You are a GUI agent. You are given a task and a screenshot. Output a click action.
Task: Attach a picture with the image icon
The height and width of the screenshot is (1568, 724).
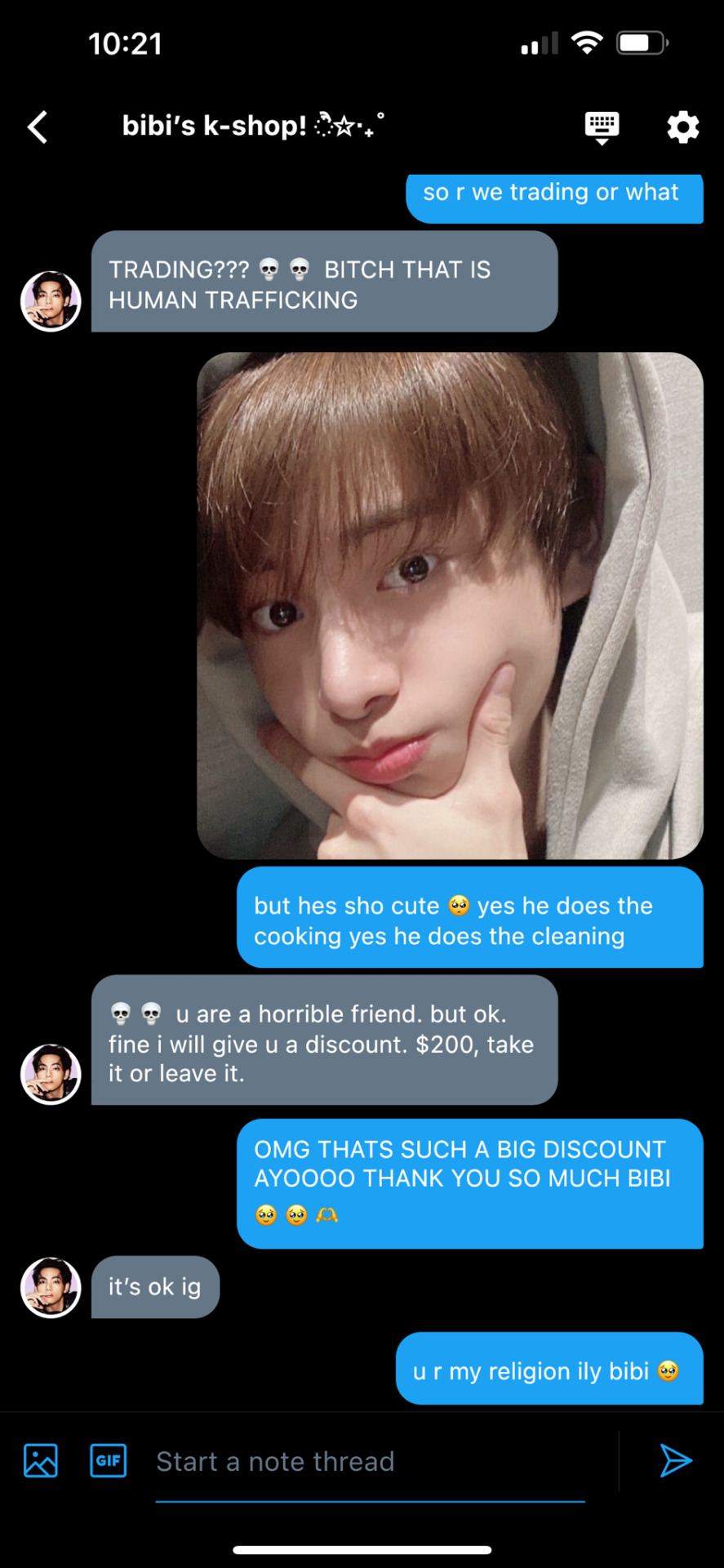click(41, 1460)
